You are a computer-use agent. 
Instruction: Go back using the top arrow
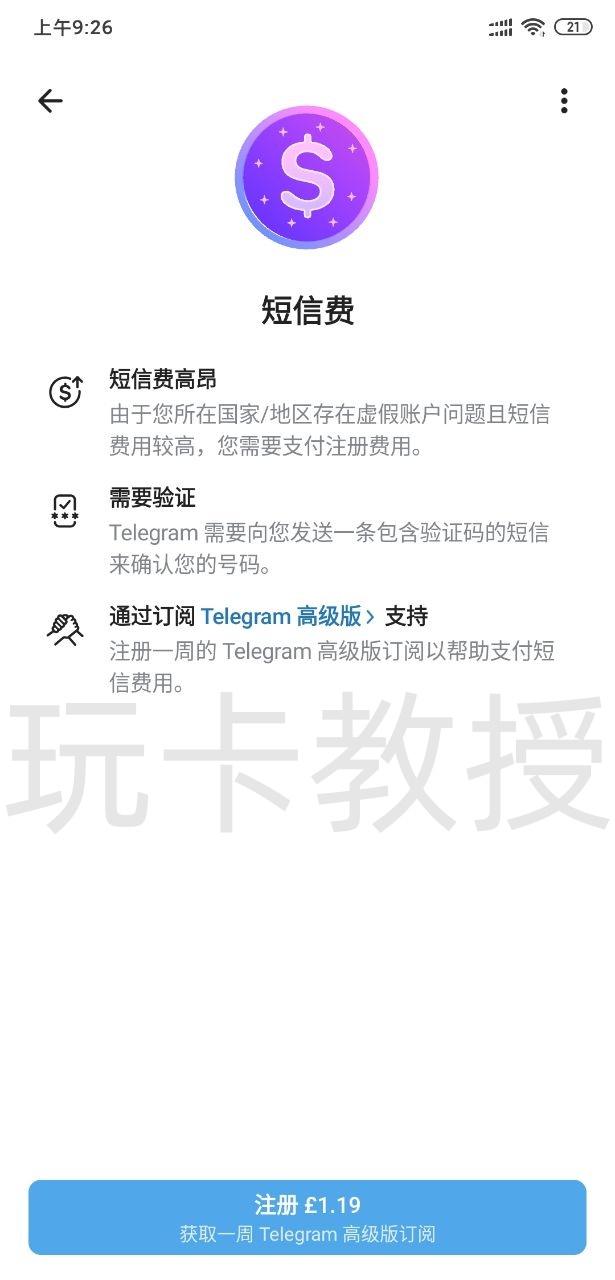pos(50,100)
